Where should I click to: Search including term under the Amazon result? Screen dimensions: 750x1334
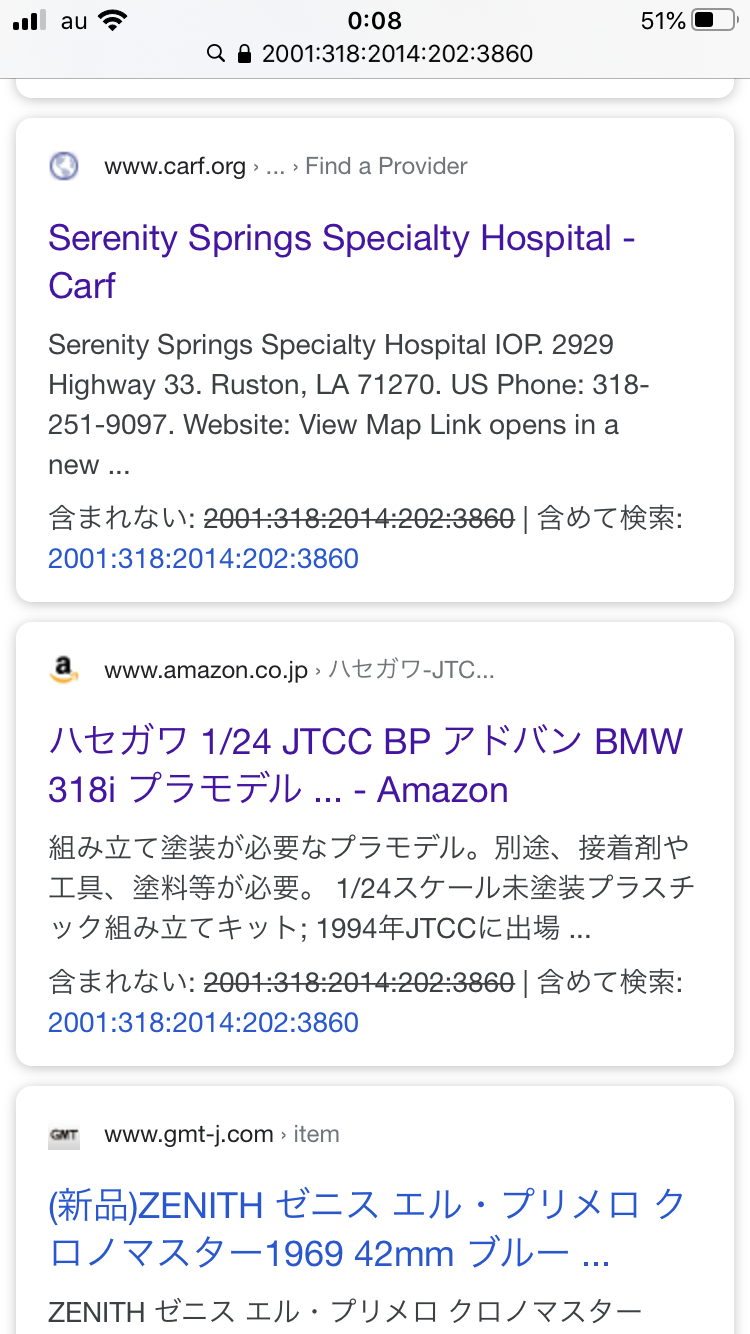click(203, 1022)
